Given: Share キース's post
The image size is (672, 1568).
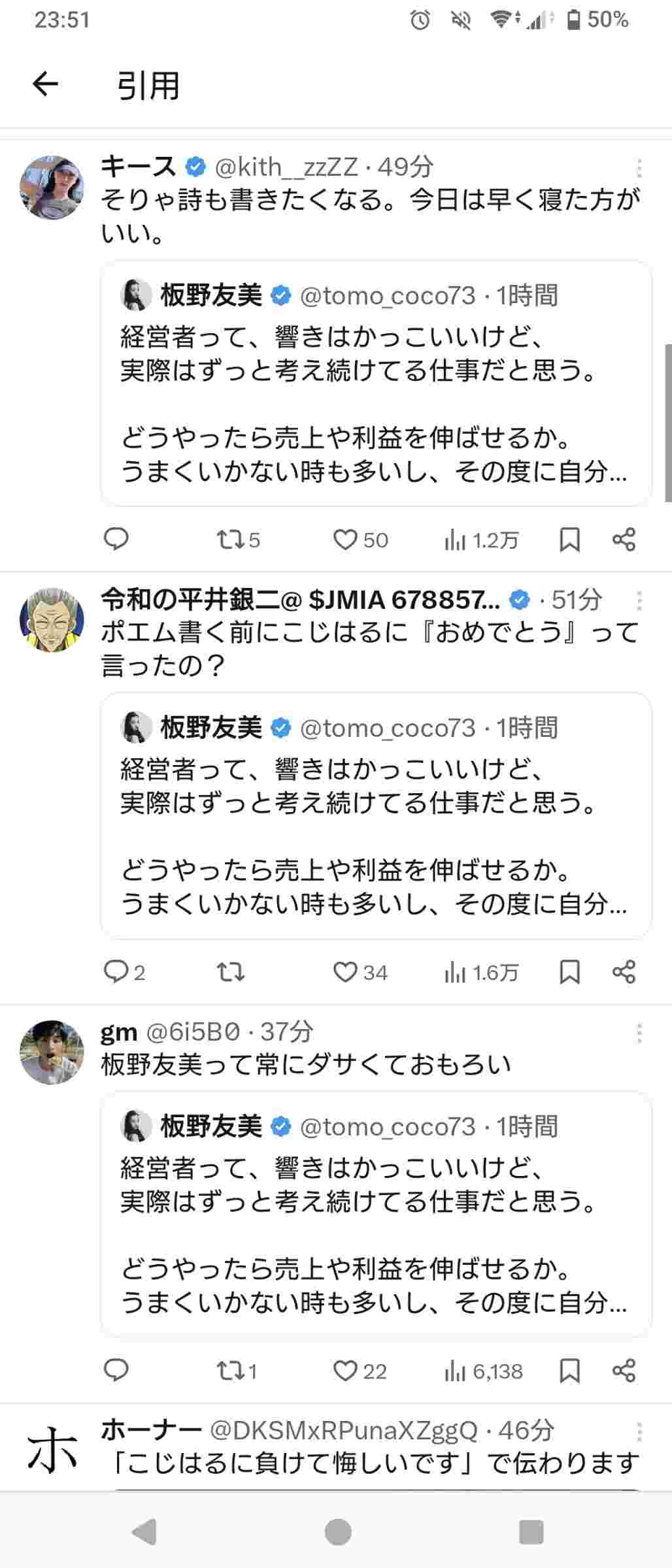Looking at the screenshot, I should tap(624, 540).
